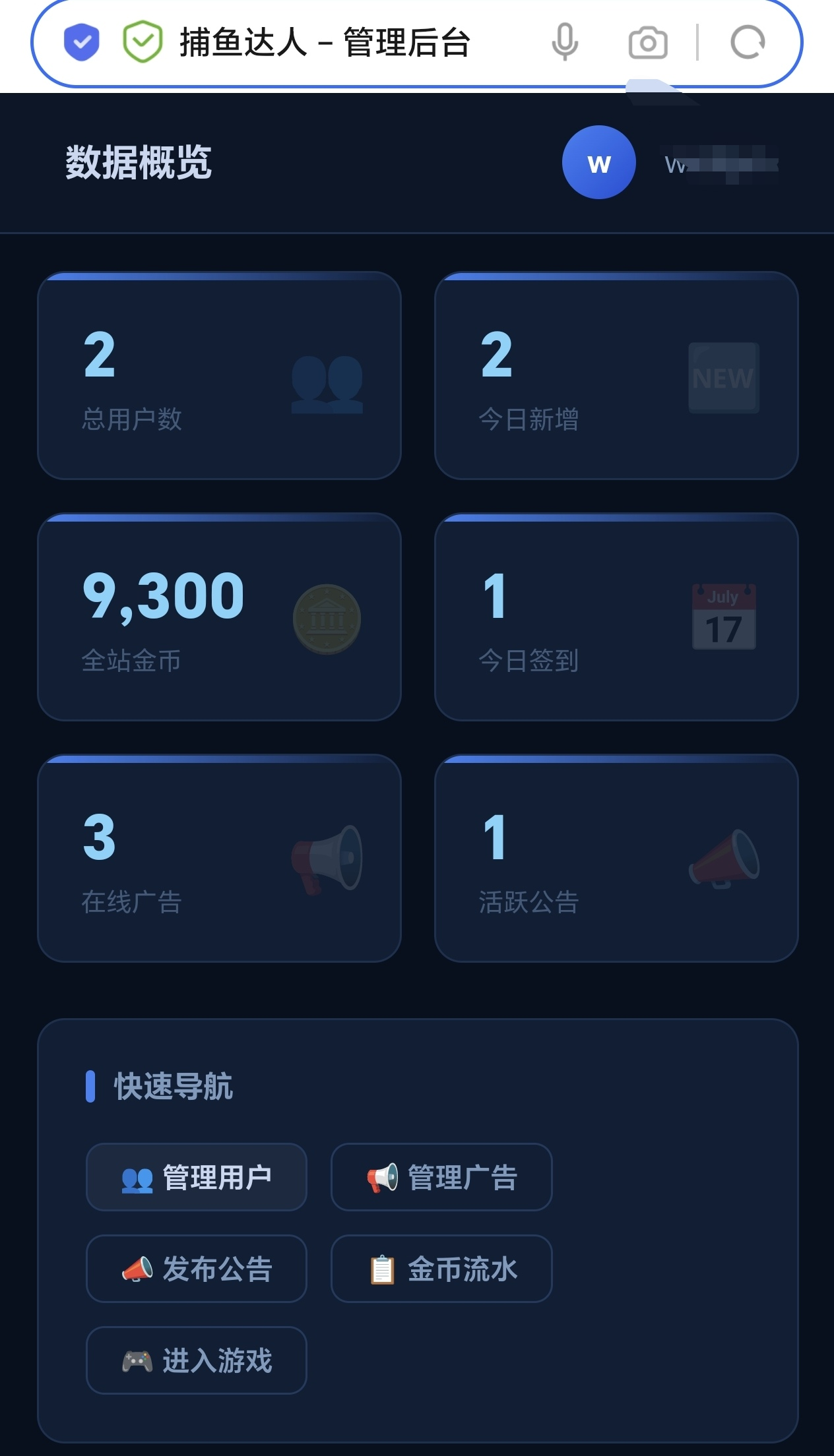Open the blue shield security icon

point(81,42)
